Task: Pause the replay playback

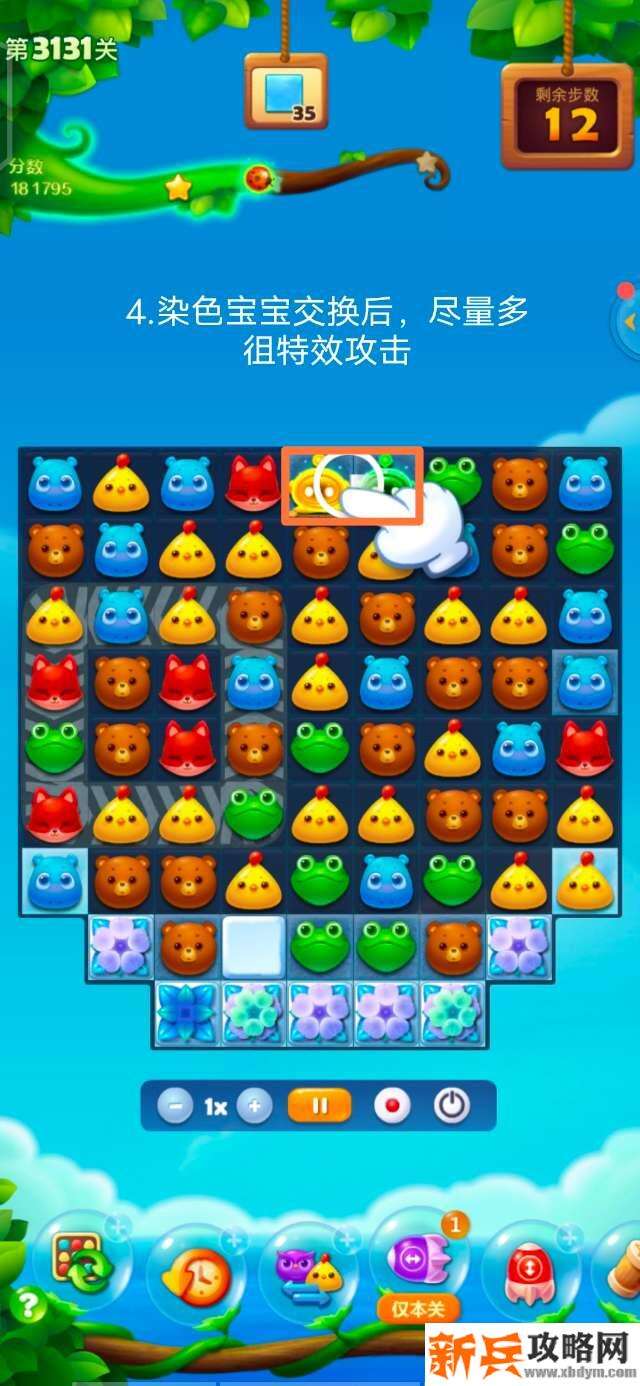Action: (320, 1106)
